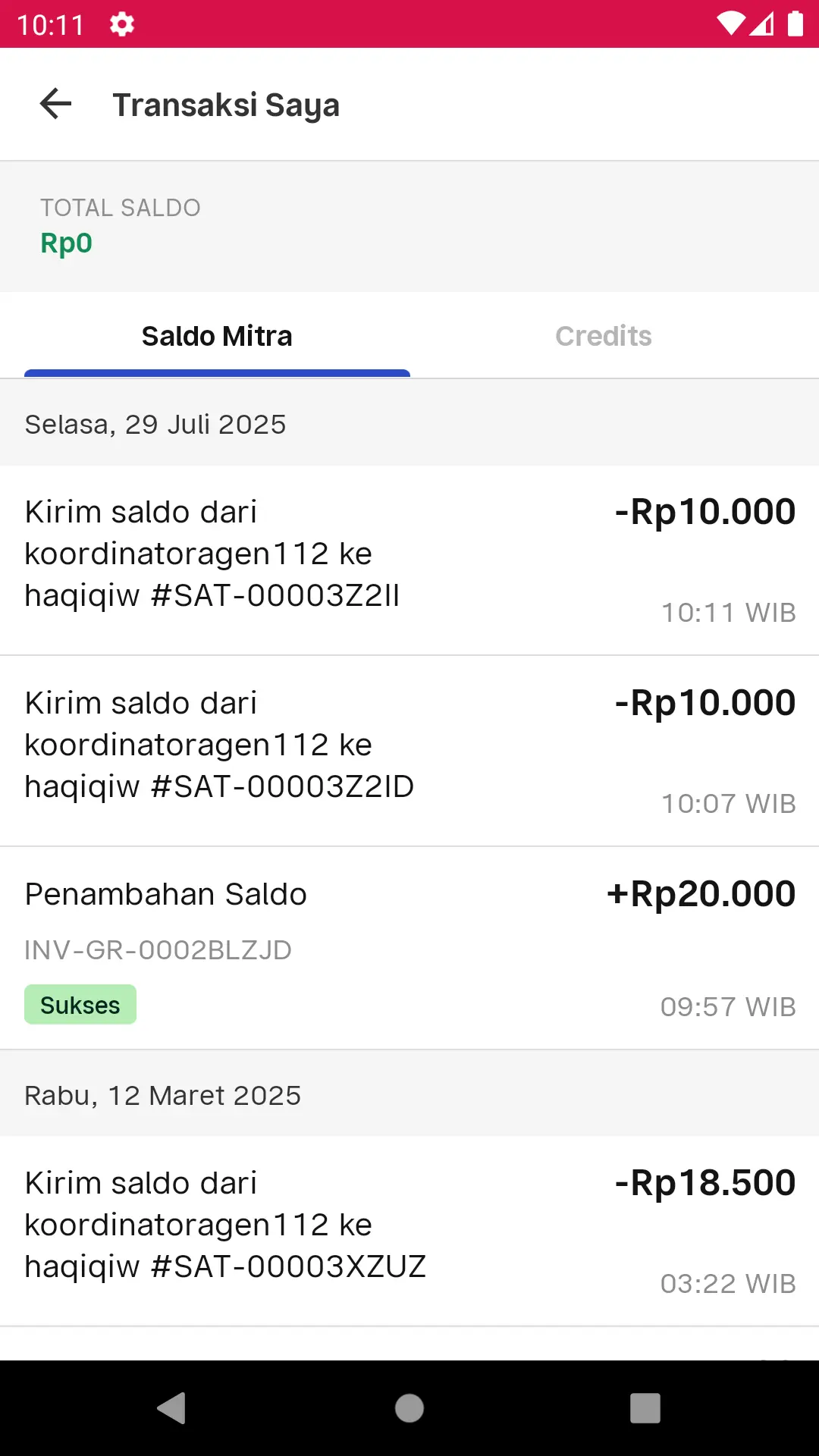The width and height of the screenshot is (819, 1456).
Task: Open the settings gear in the status bar
Action: [x=121, y=24]
